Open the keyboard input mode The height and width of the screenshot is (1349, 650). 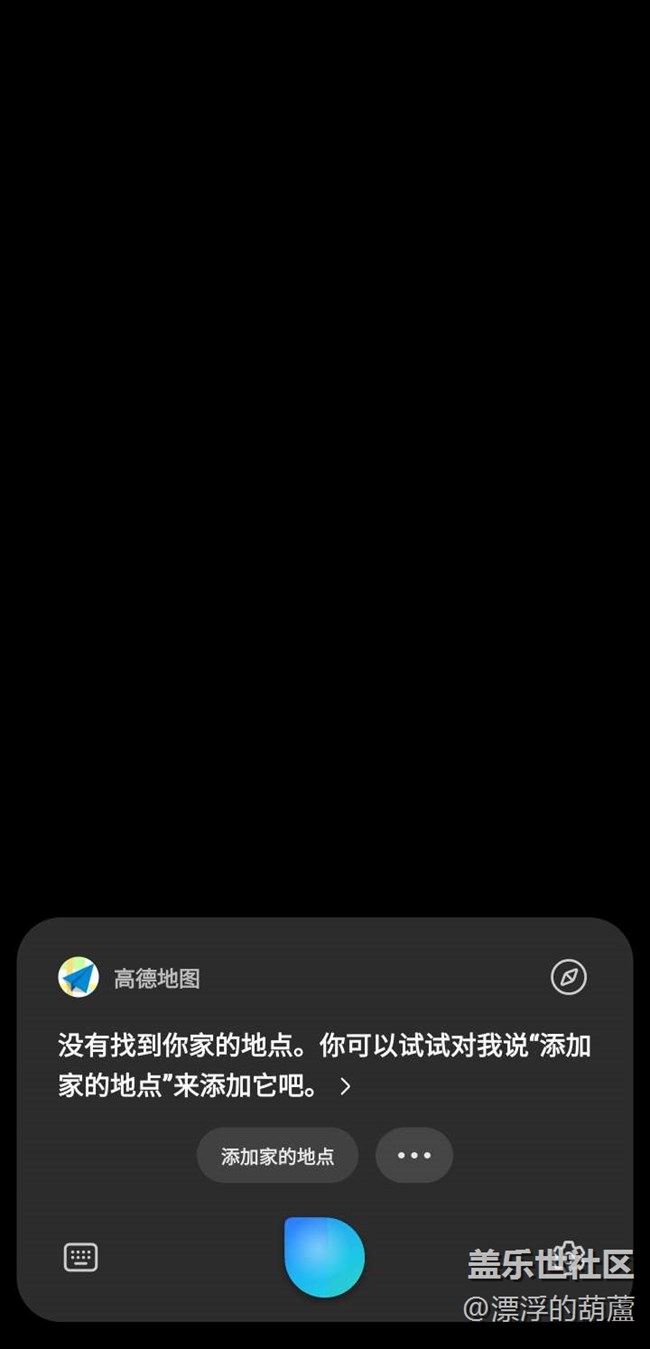81,1257
